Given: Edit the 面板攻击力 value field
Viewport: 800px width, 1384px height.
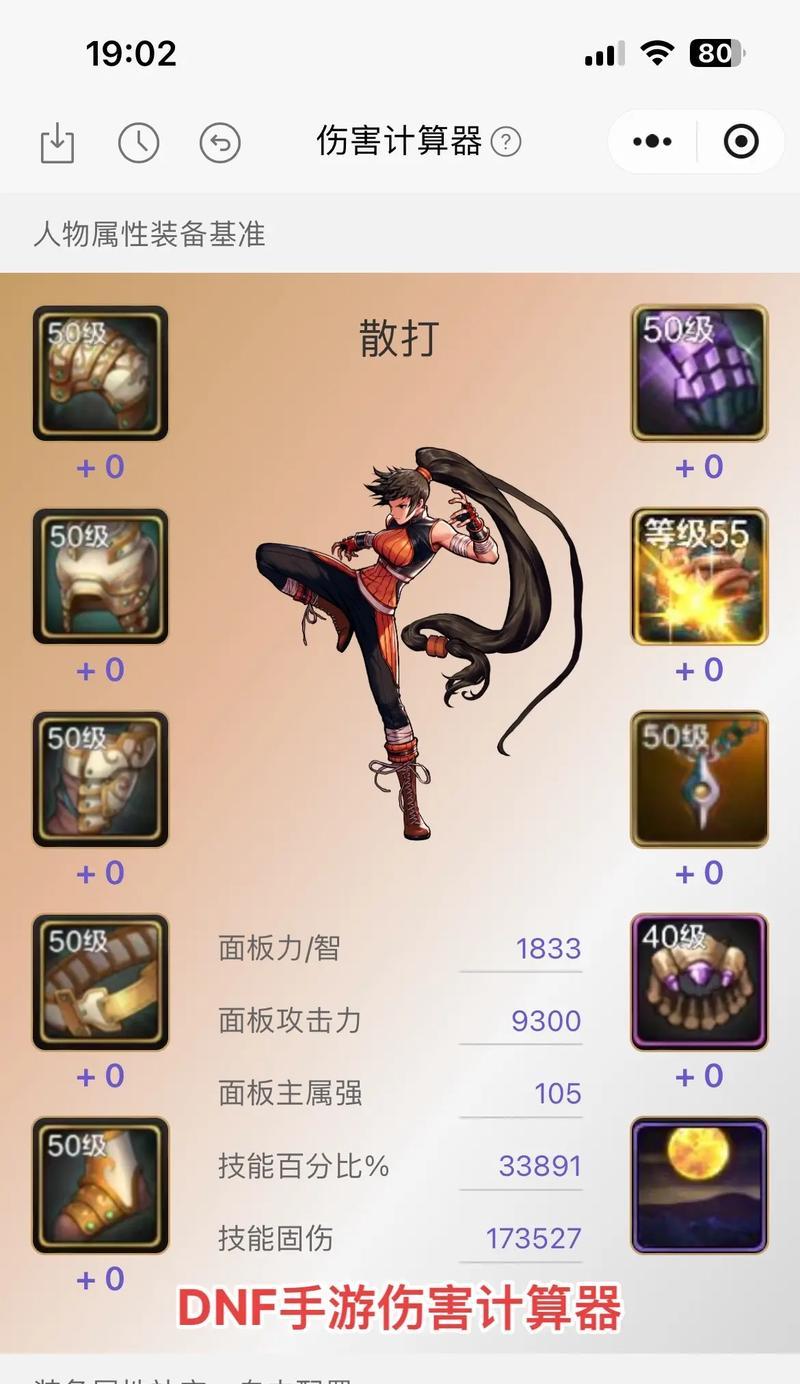Looking at the screenshot, I should pyautogui.click(x=522, y=1021).
